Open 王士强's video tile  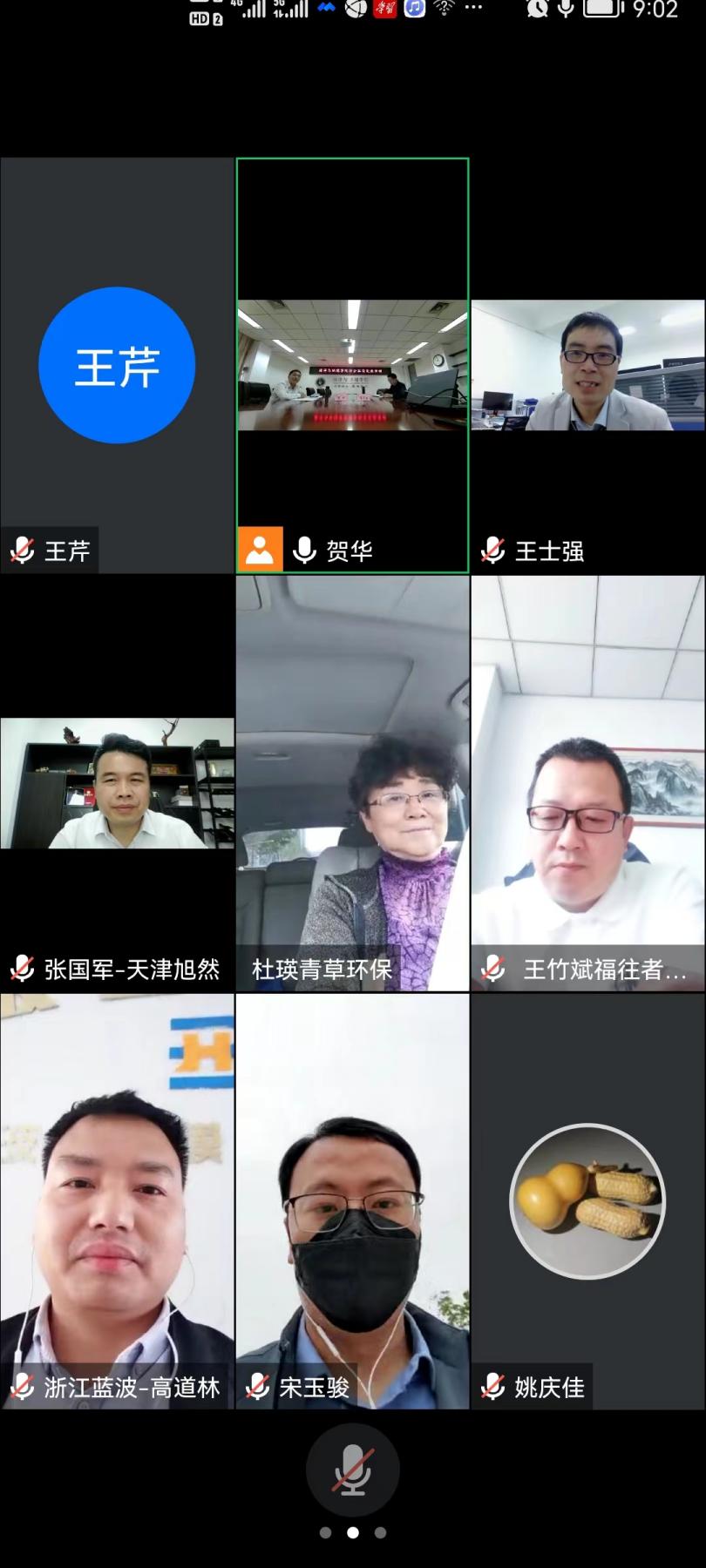pyautogui.click(x=587, y=366)
